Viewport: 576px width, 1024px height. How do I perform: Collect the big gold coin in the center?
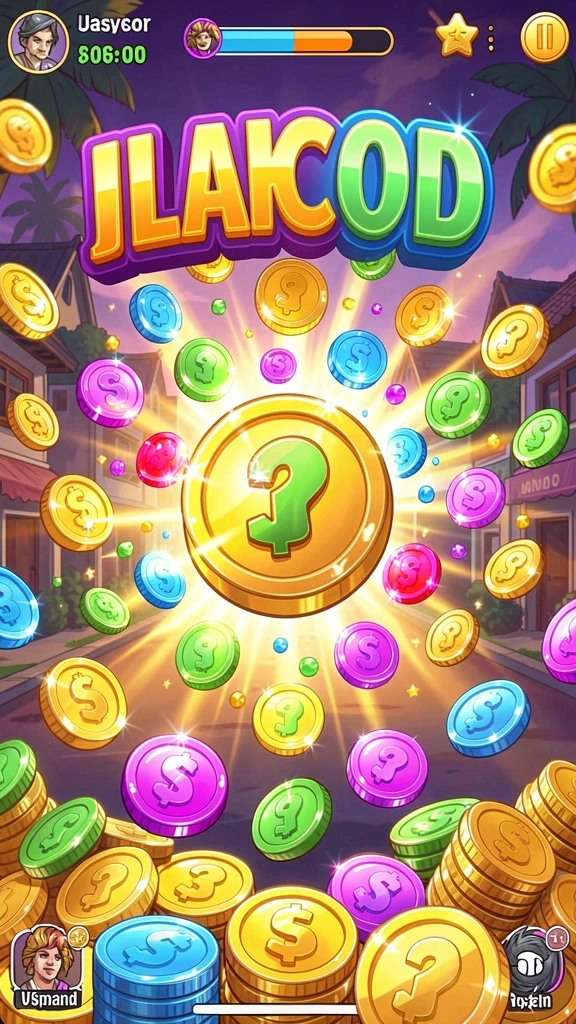pyautogui.click(x=287, y=505)
